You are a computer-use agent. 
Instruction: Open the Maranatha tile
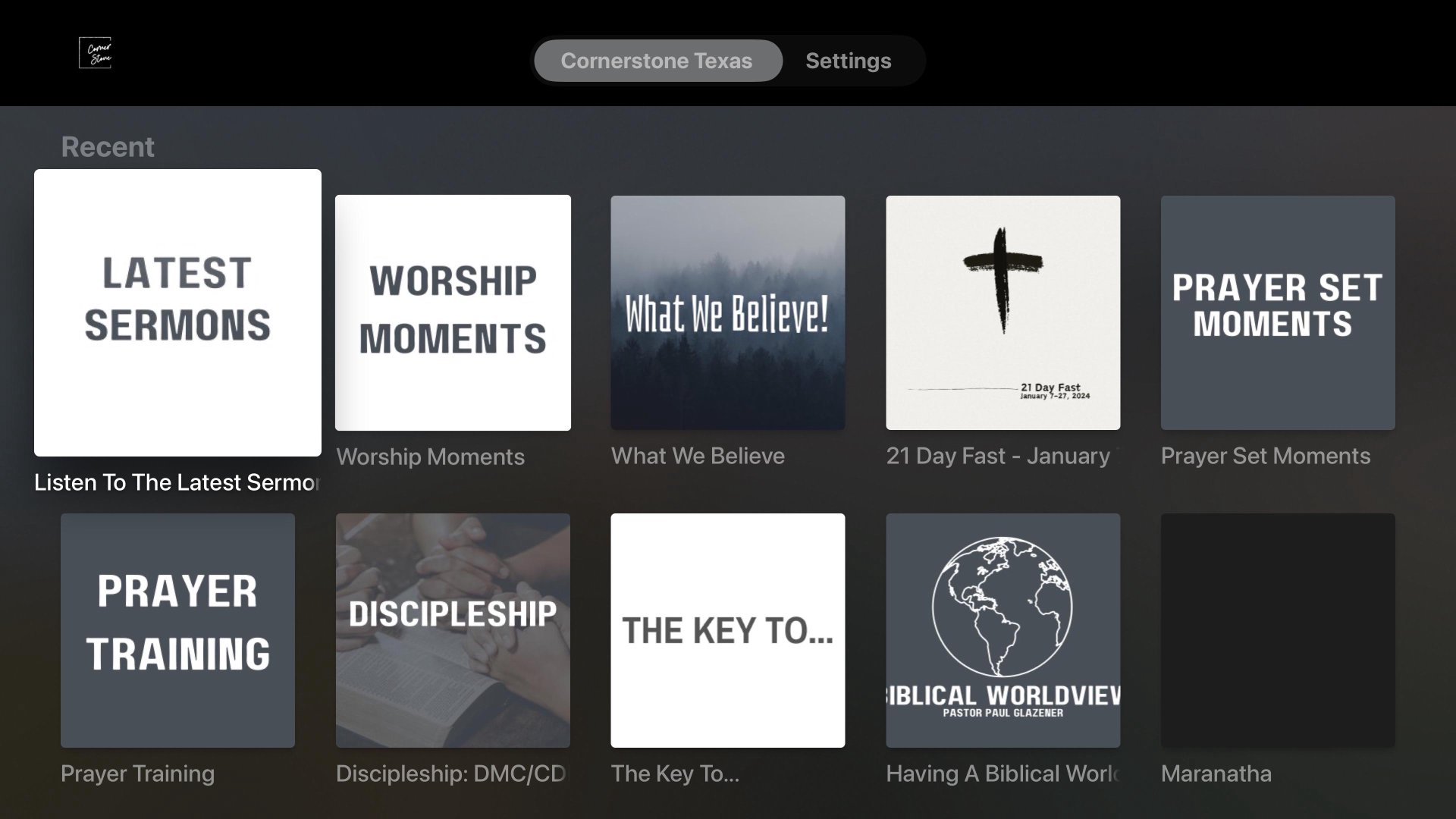[x=1277, y=630]
